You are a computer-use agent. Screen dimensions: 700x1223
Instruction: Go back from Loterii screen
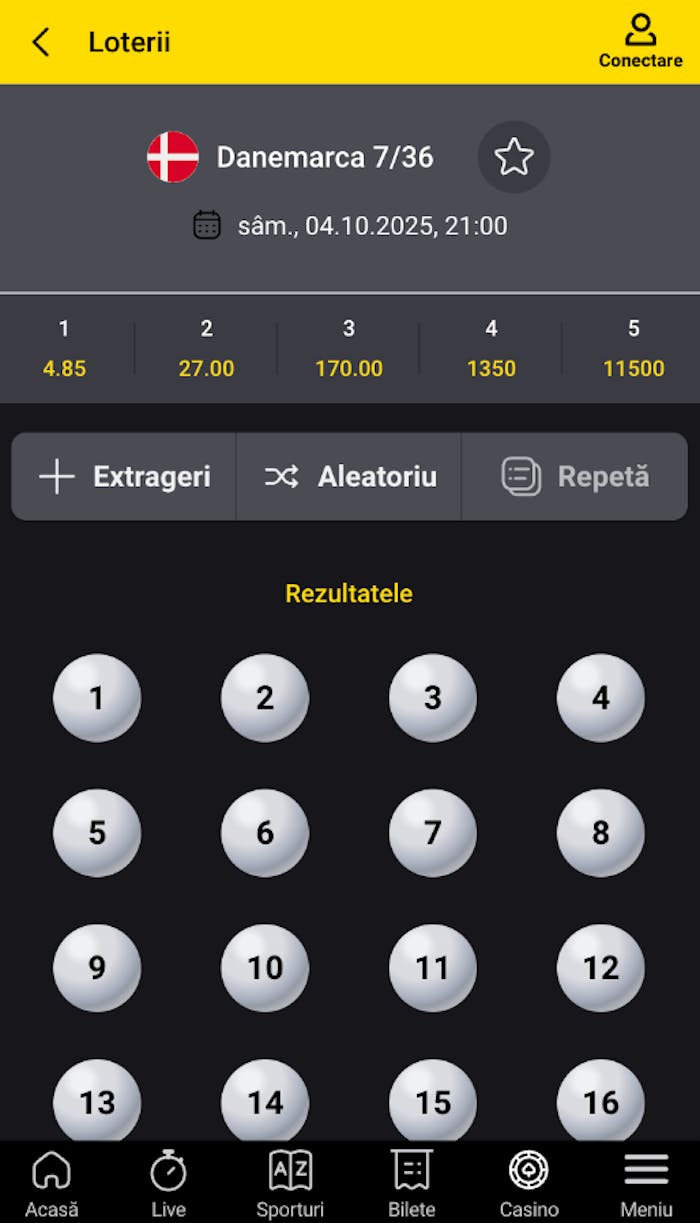click(x=40, y=42)
